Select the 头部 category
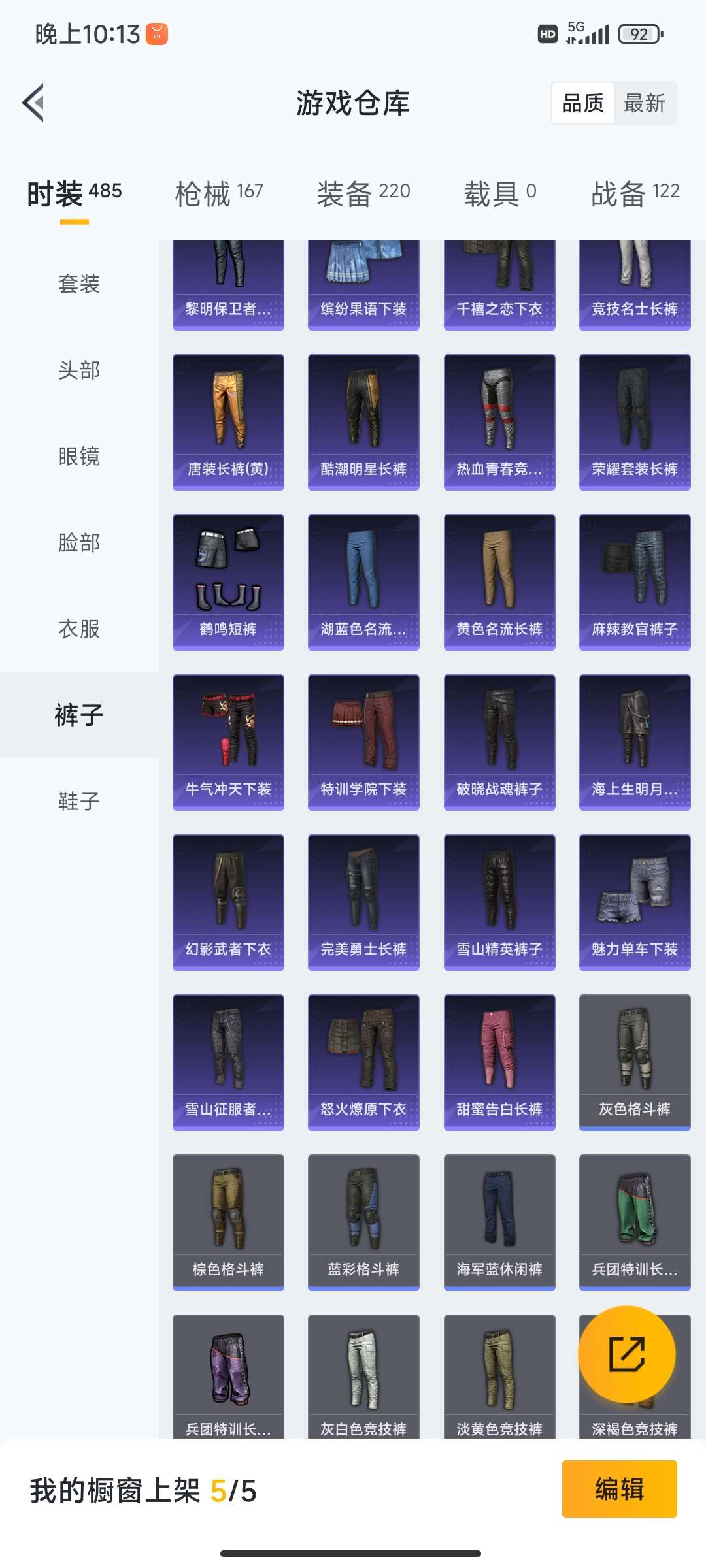This screenshot has height=1568, width=706. click(79, 370)
